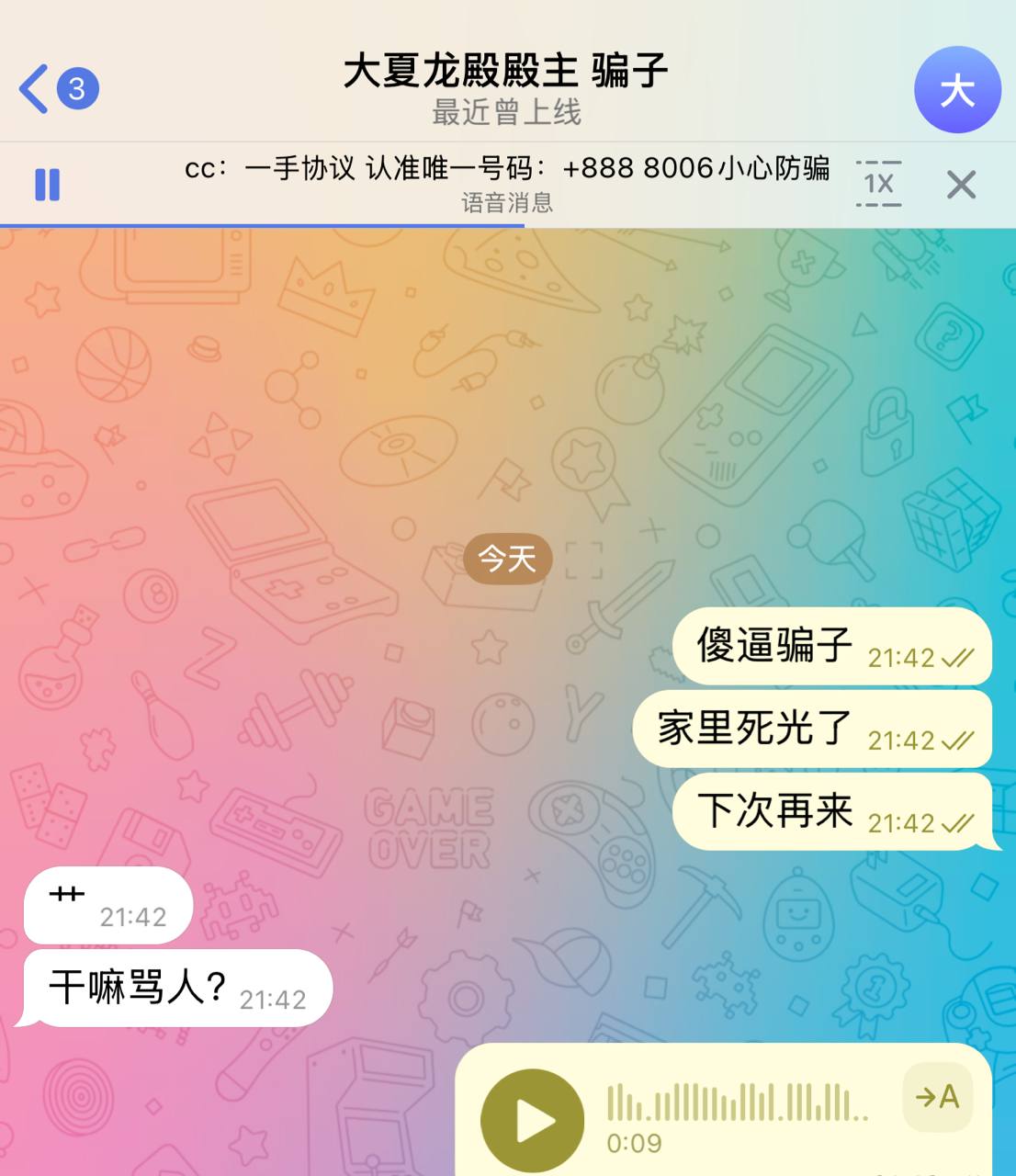This screenshot has height=1176, width=1016.
Task: Change the 1X playback speed
Action: [x=878, y=184]
